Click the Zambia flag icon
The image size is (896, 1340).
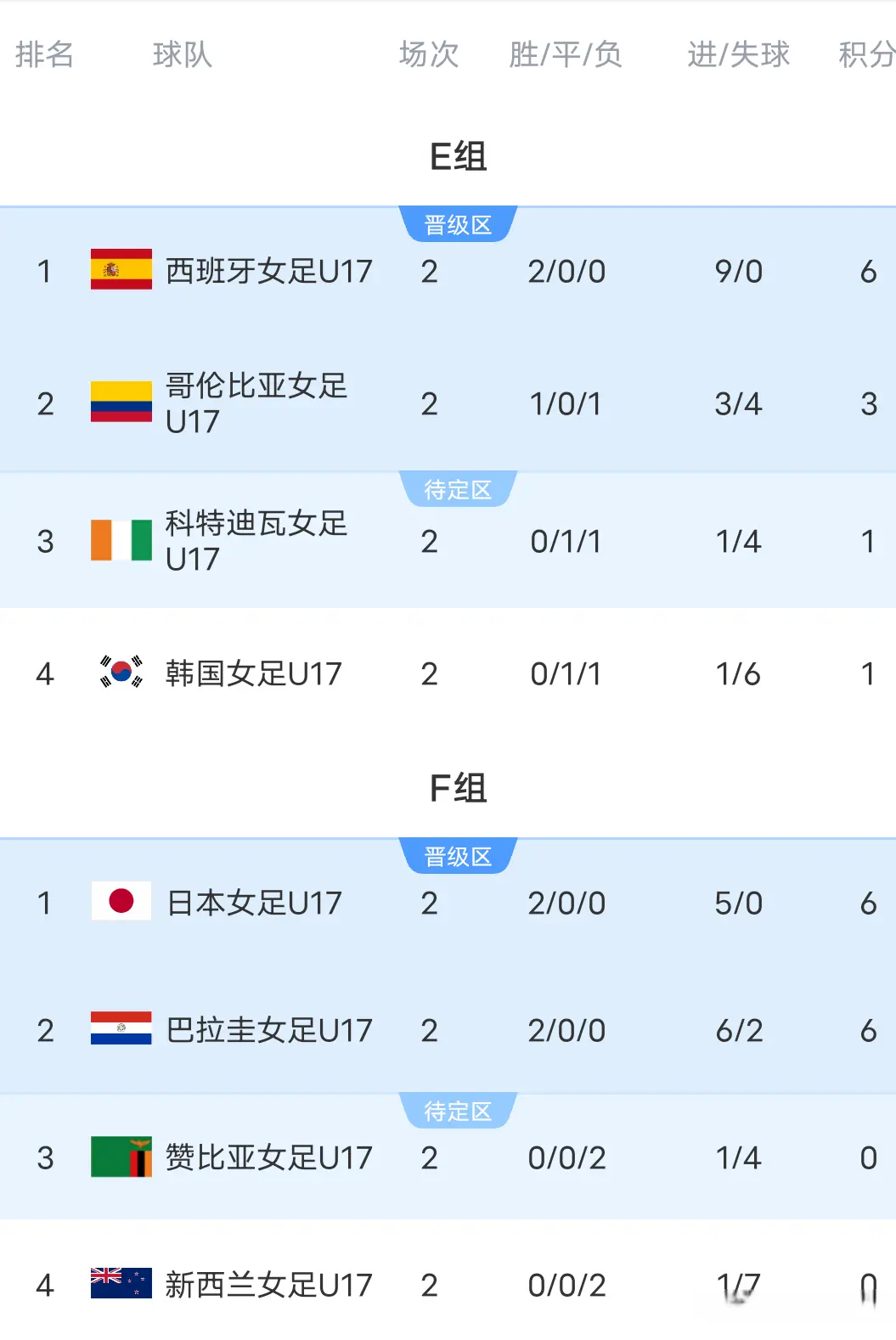pos(120,1157)
